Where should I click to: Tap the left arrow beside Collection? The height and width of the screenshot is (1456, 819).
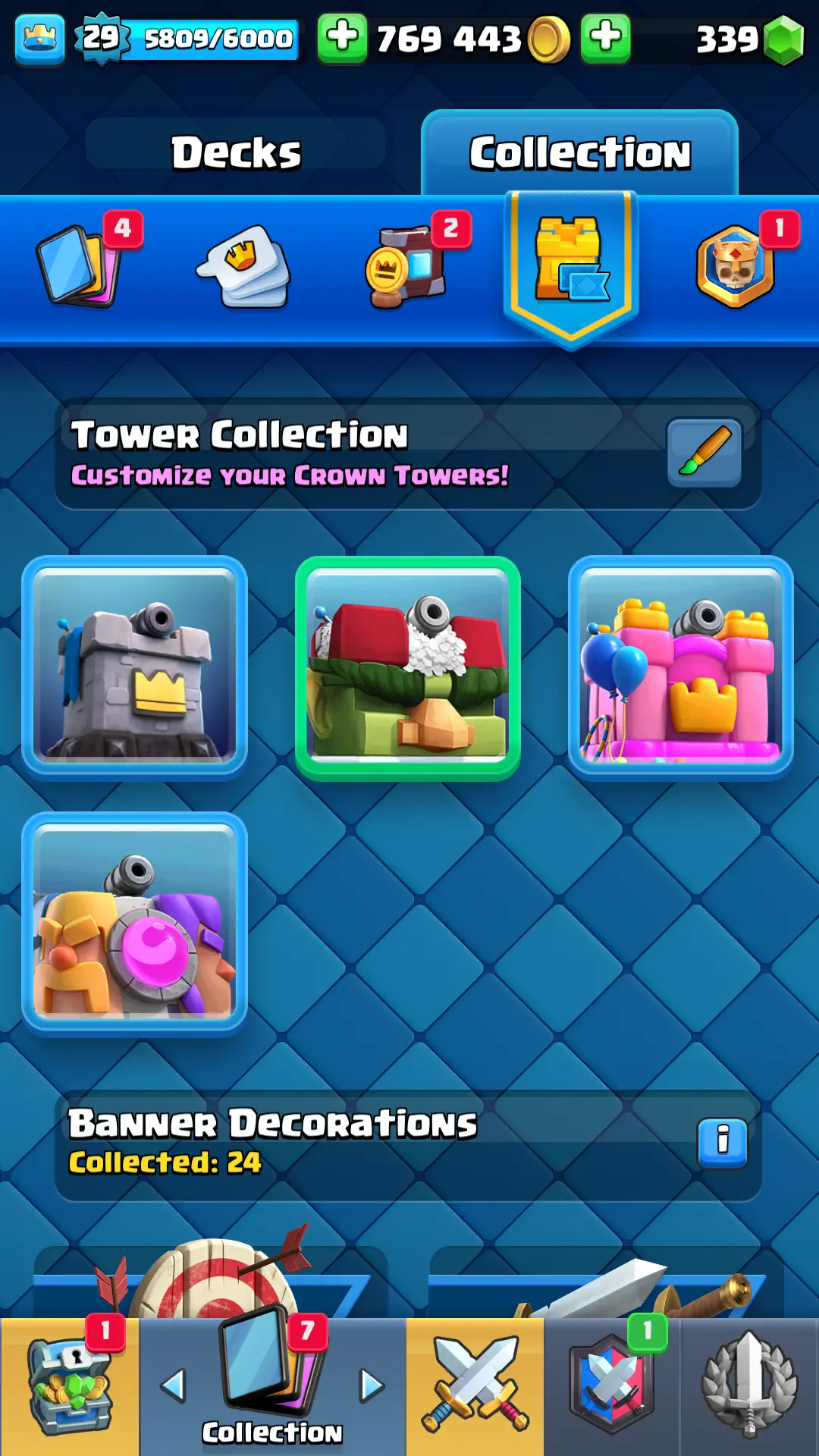(x=174, y=1385)
